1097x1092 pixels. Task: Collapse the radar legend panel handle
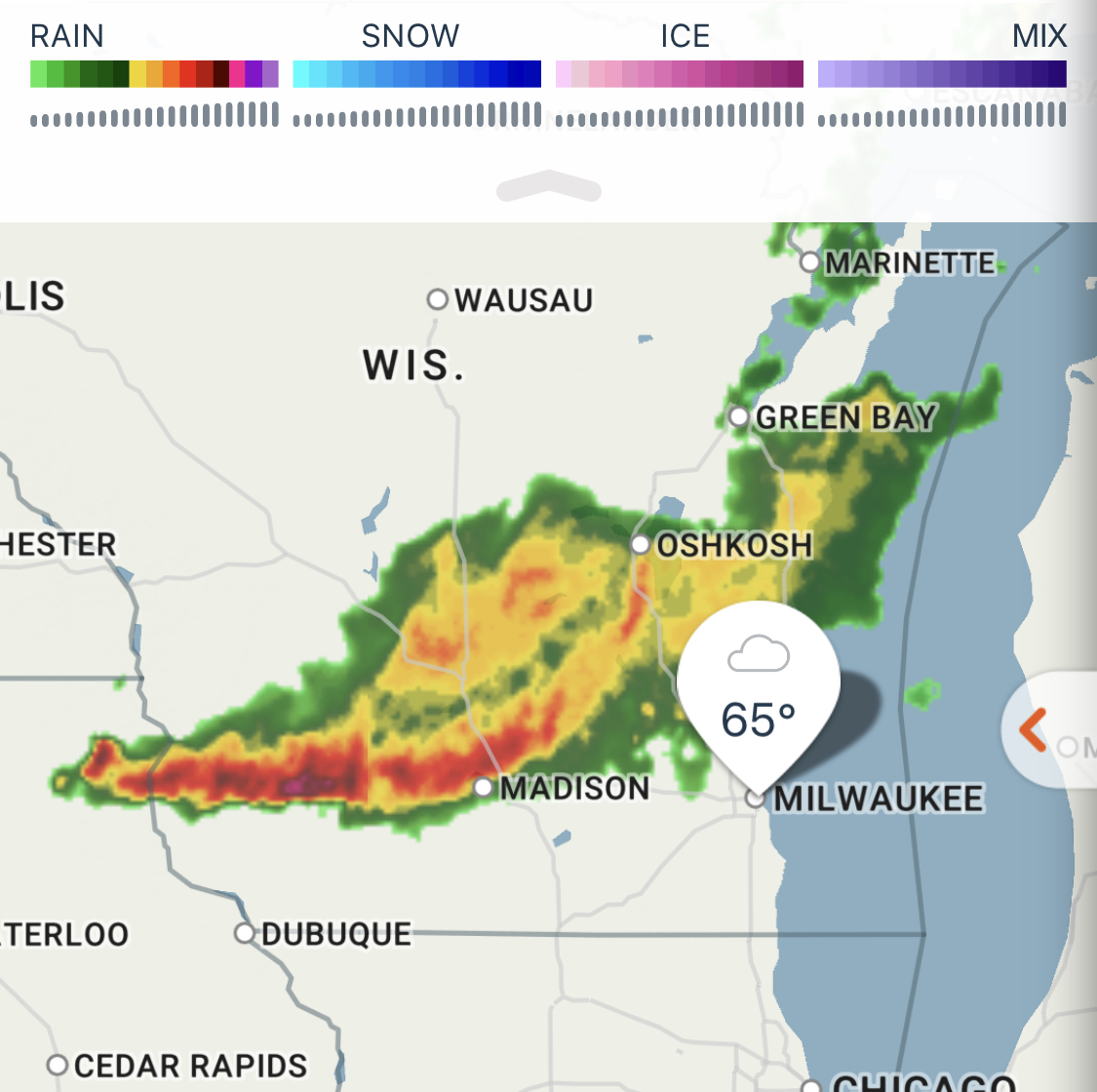[x=548, y=186]
